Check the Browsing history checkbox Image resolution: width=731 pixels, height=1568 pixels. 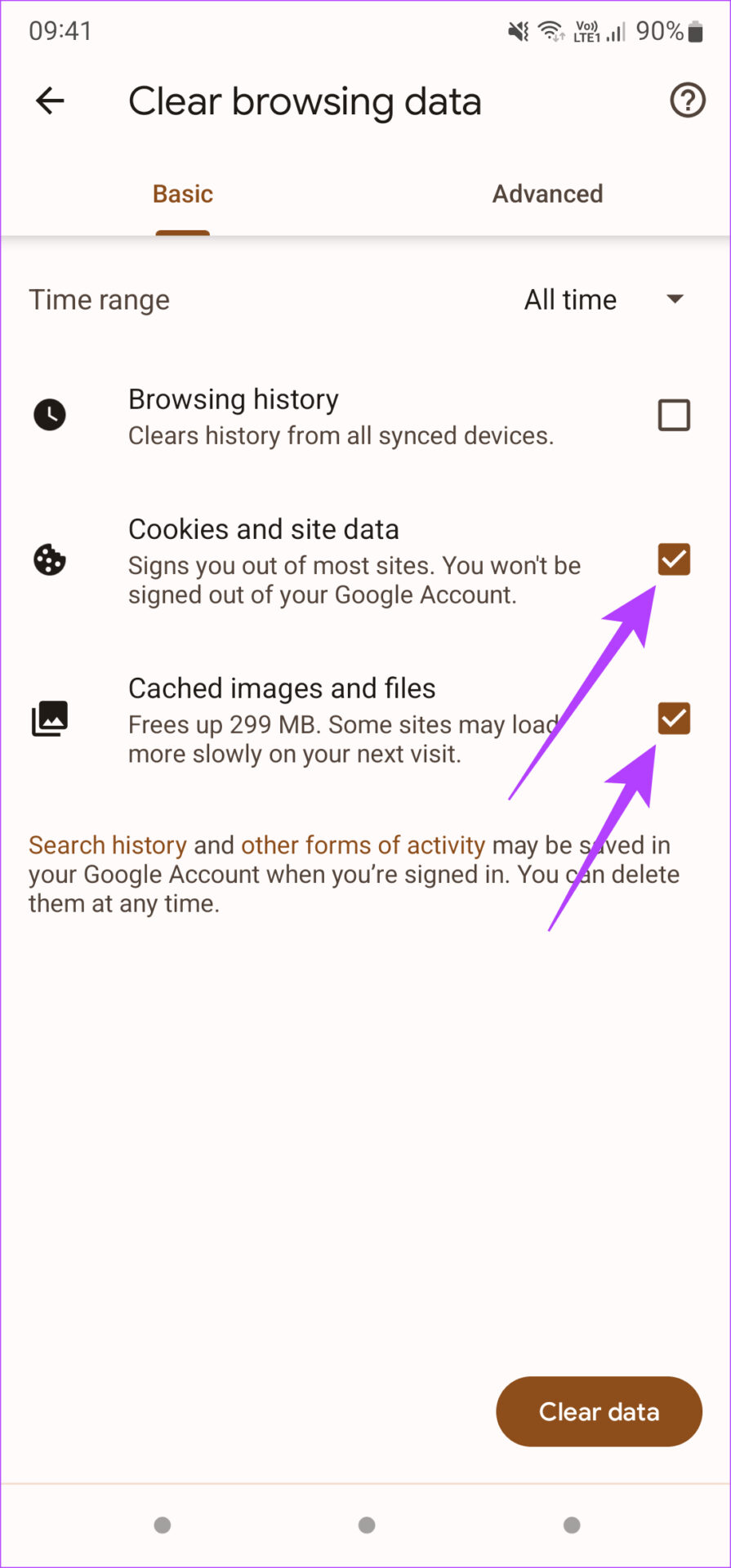coord(674,416)
